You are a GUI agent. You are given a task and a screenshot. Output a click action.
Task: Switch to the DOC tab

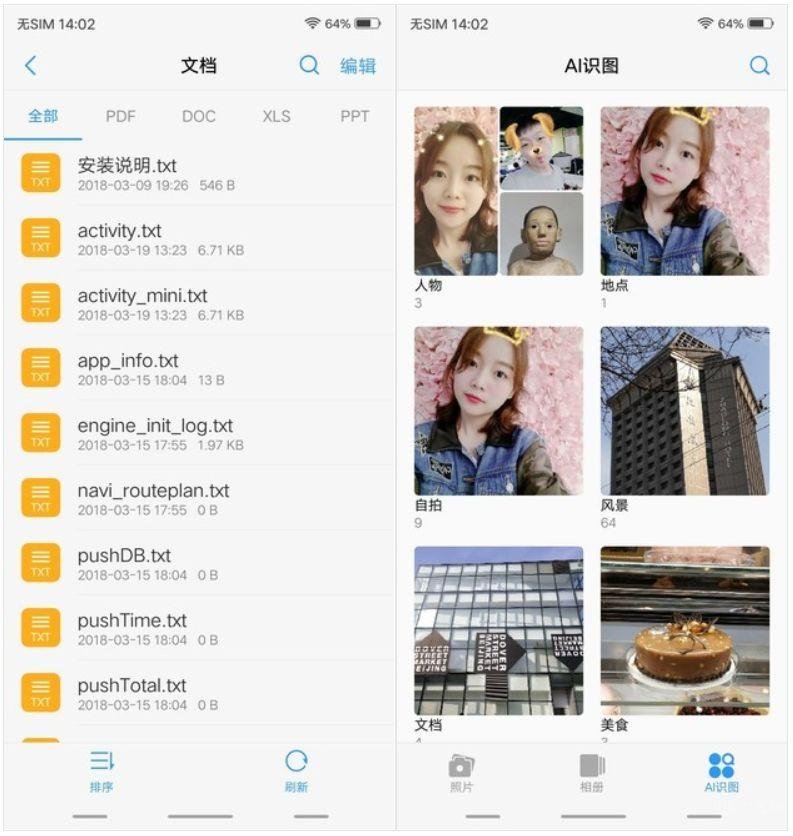(x=199, y=116)
